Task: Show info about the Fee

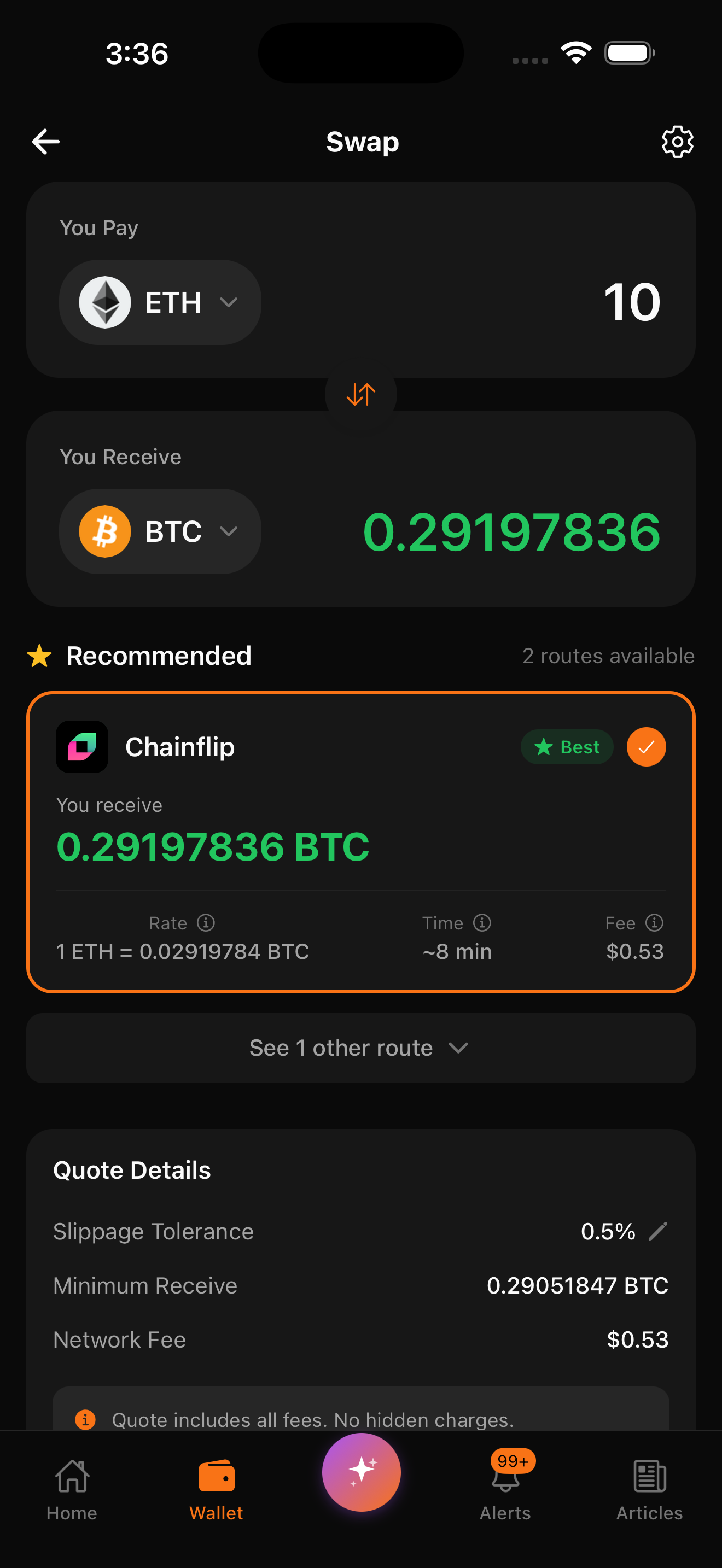Action: [x=654, y=923]
